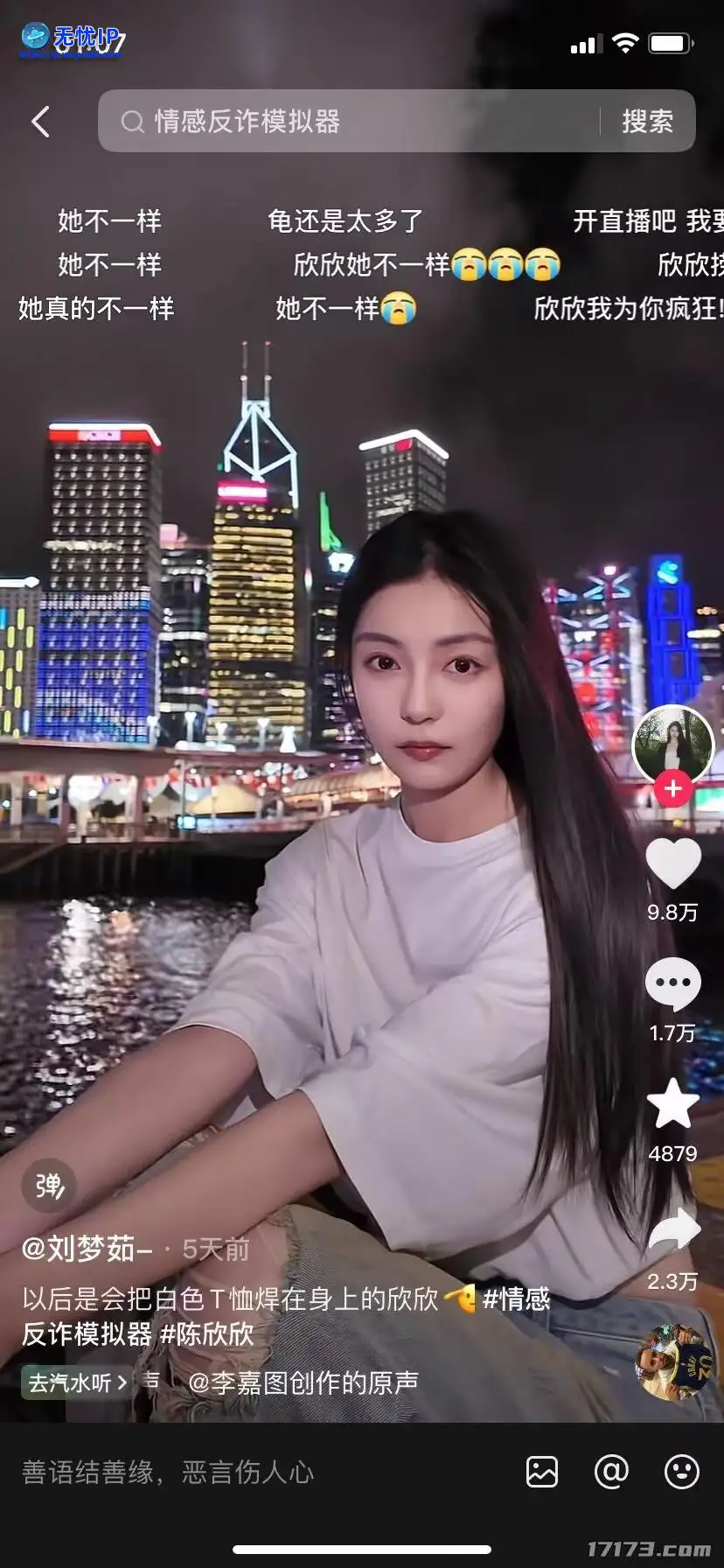Open the comments bubble showing 1.7万

coord(672,983)
